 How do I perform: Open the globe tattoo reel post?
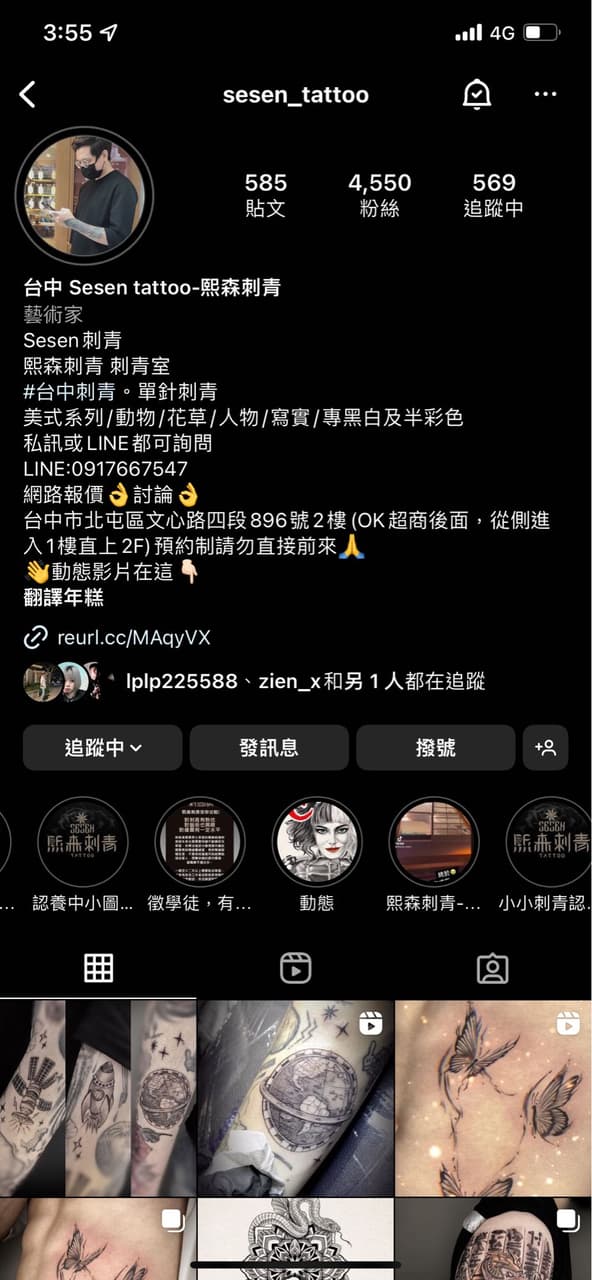point(295,1097)
